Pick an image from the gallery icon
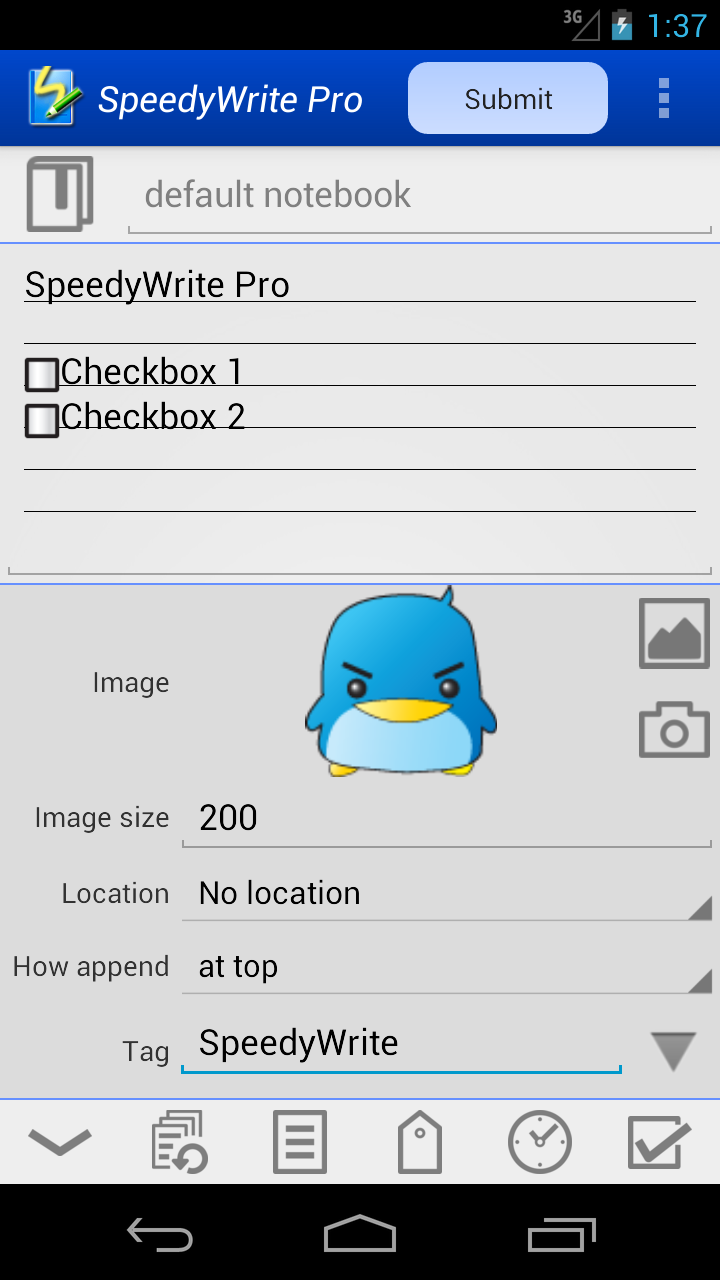The image size is (720, 1280). pos(674,633)
